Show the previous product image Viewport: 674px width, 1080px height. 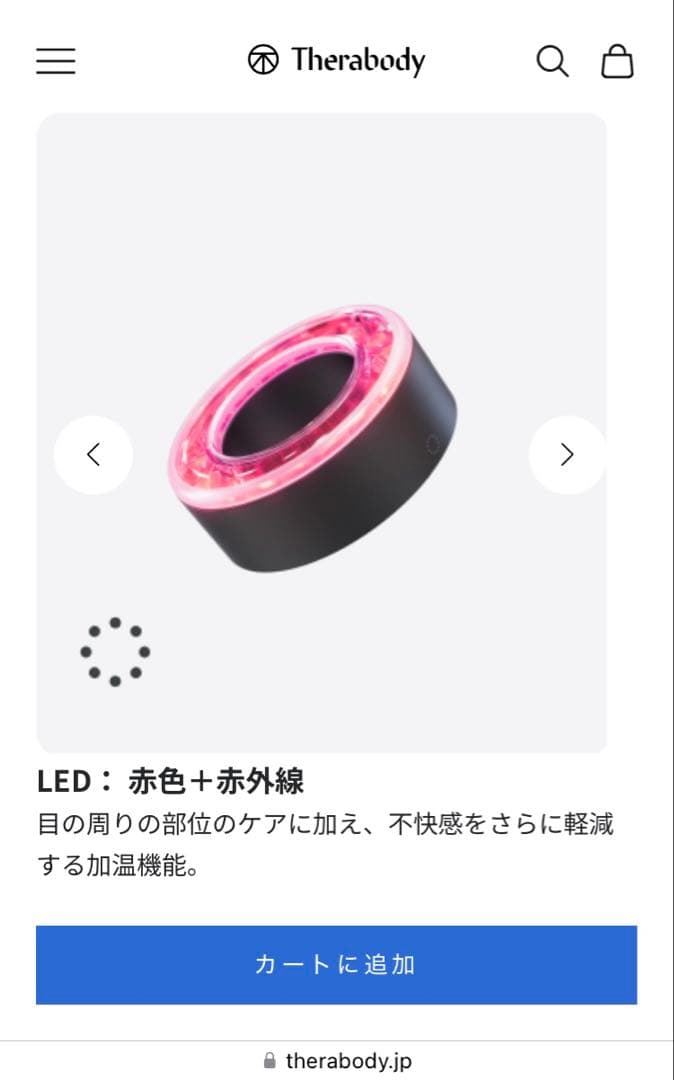(93, 455)
